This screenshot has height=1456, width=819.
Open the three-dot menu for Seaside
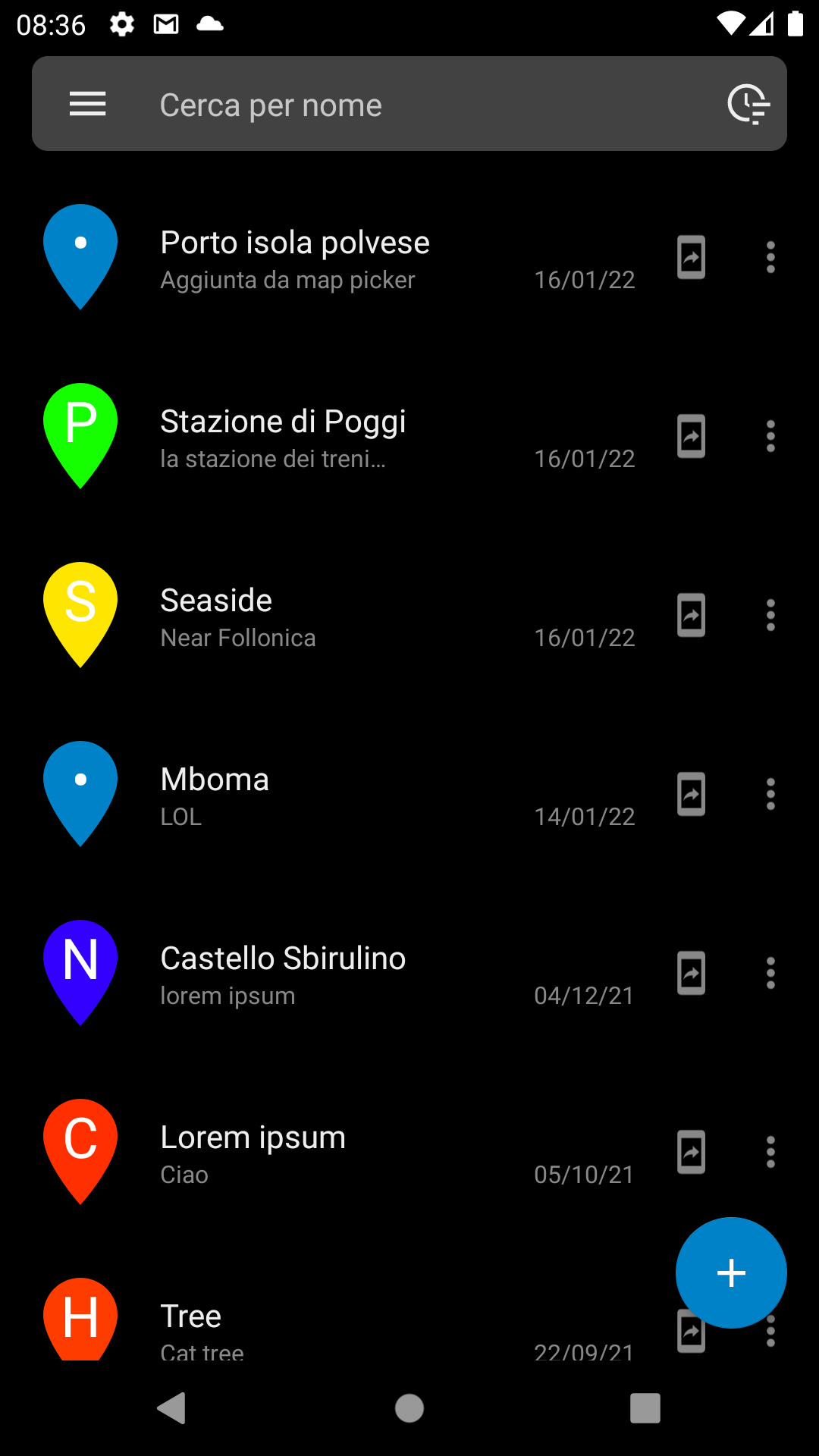point(770,616)
